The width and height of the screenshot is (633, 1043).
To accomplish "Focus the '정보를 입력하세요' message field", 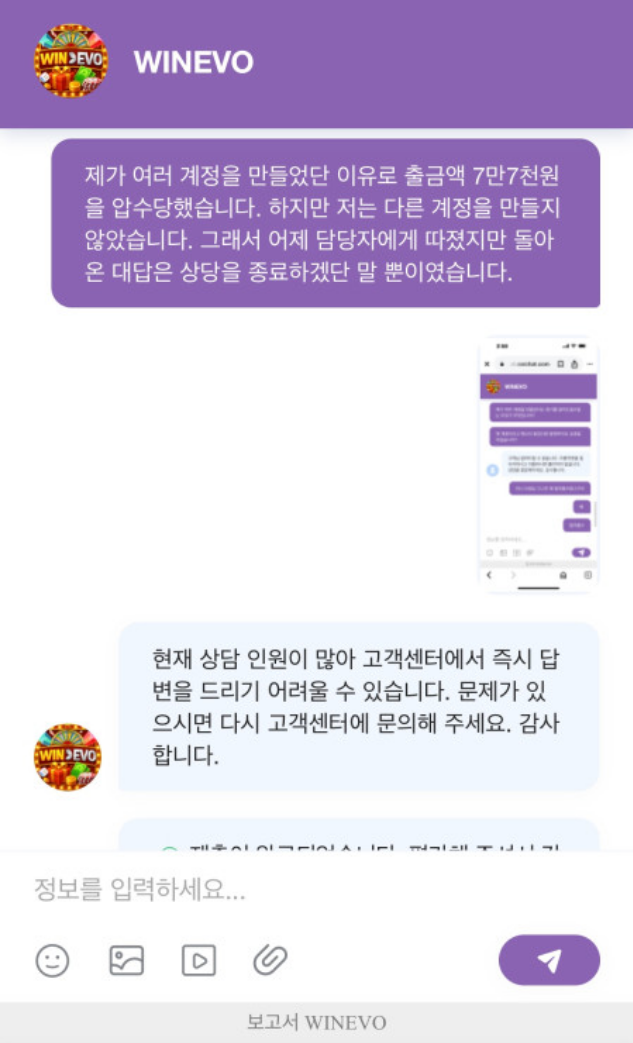I will (300, 889).
